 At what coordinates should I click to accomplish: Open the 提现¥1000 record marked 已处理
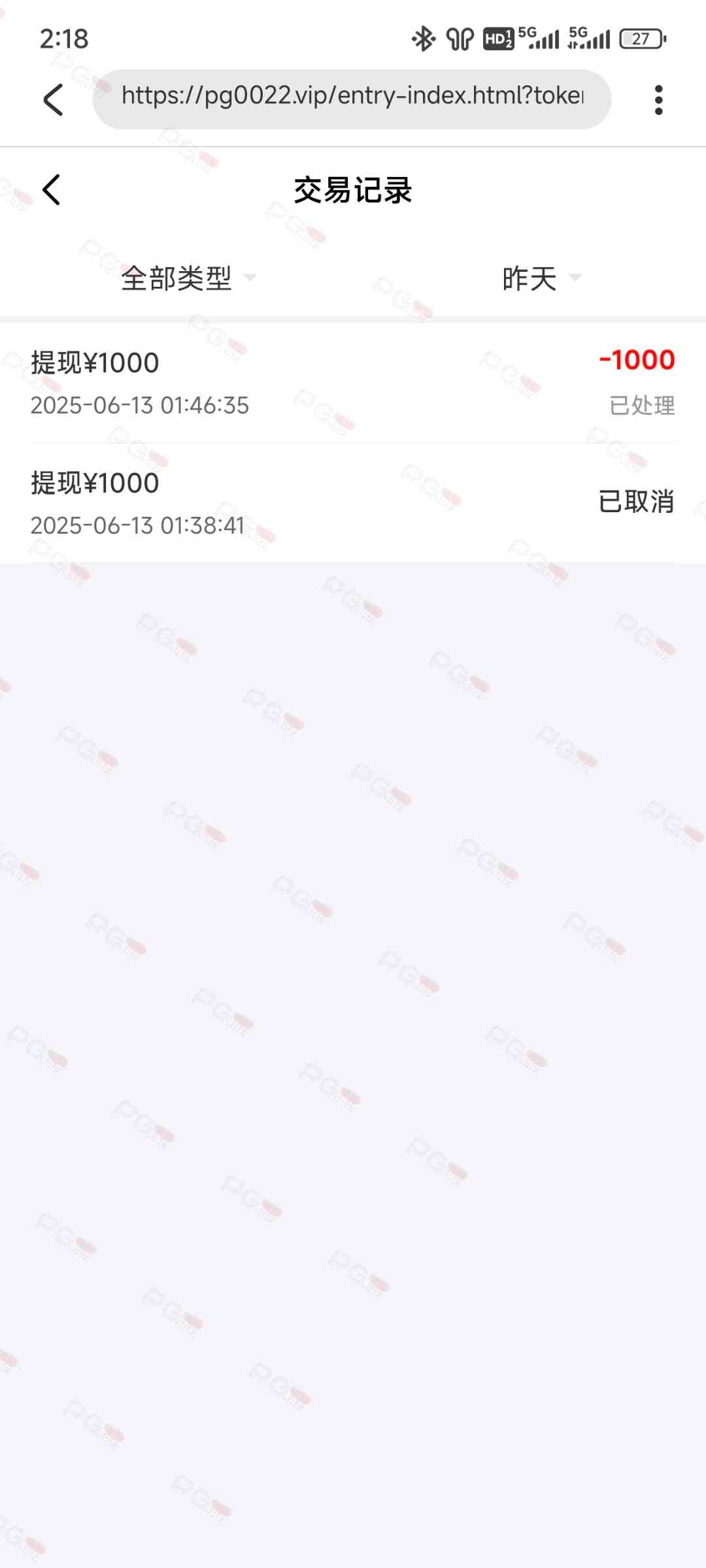(x=352, y=383)
